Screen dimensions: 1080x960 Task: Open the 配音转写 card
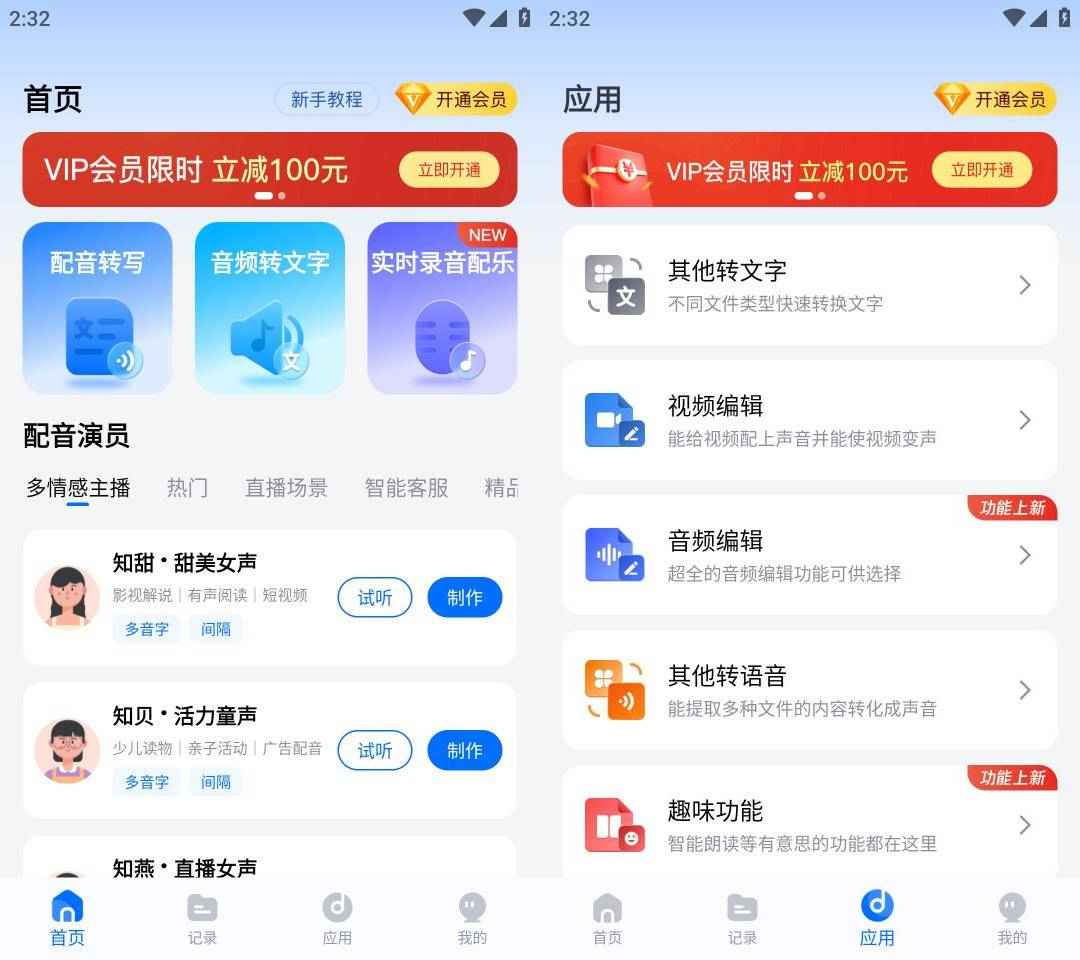97,308
